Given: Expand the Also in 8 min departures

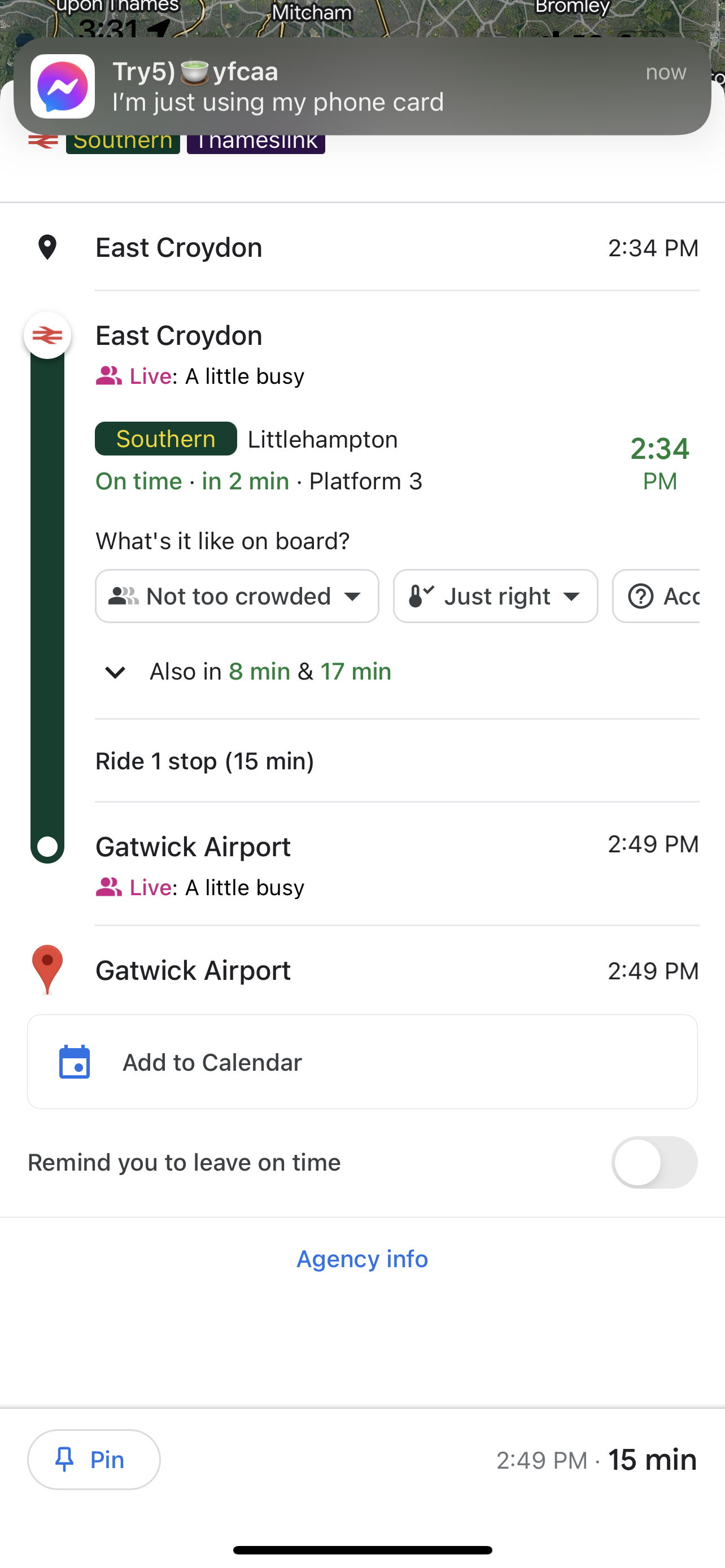Looking at the screenshot, I should [x=247, y=671].
